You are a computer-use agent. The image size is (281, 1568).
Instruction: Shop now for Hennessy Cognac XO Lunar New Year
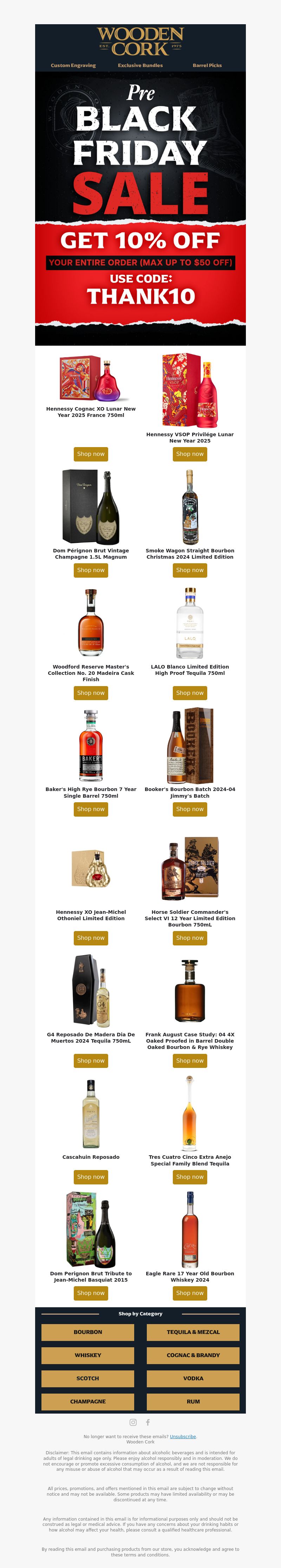pyautogui.click(x=91, y=454)
